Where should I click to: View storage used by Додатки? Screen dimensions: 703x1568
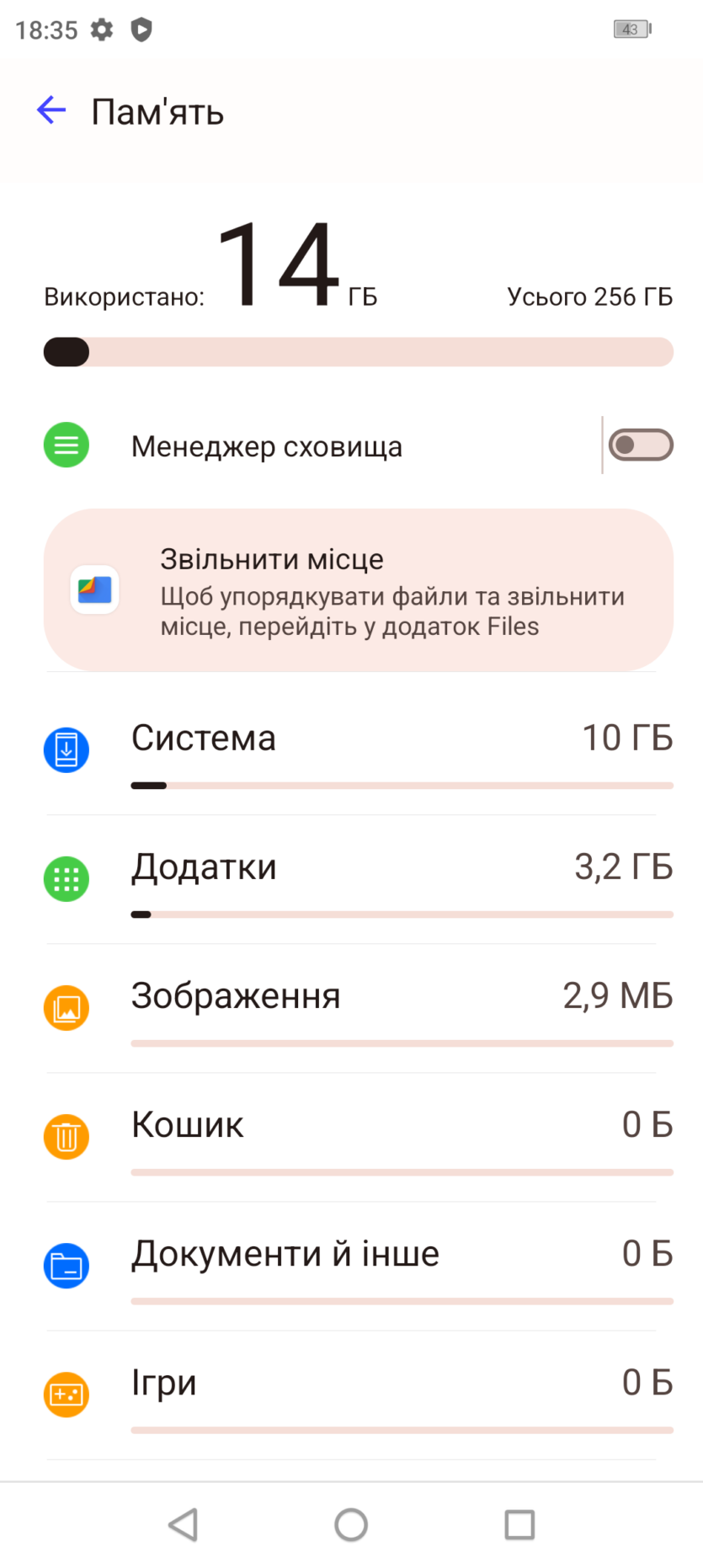[358, 878]
